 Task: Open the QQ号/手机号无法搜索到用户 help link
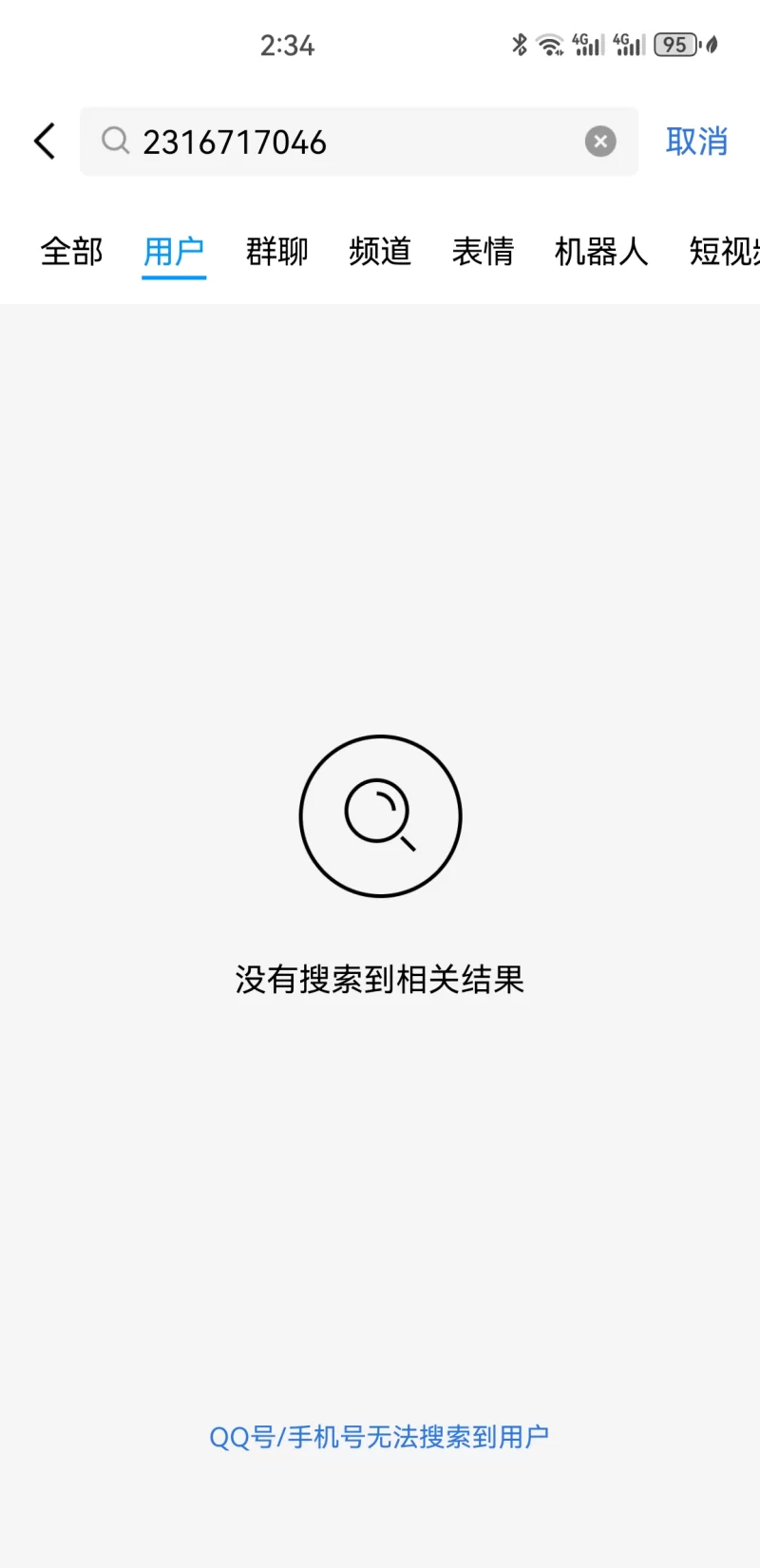tap(379, 1436)
